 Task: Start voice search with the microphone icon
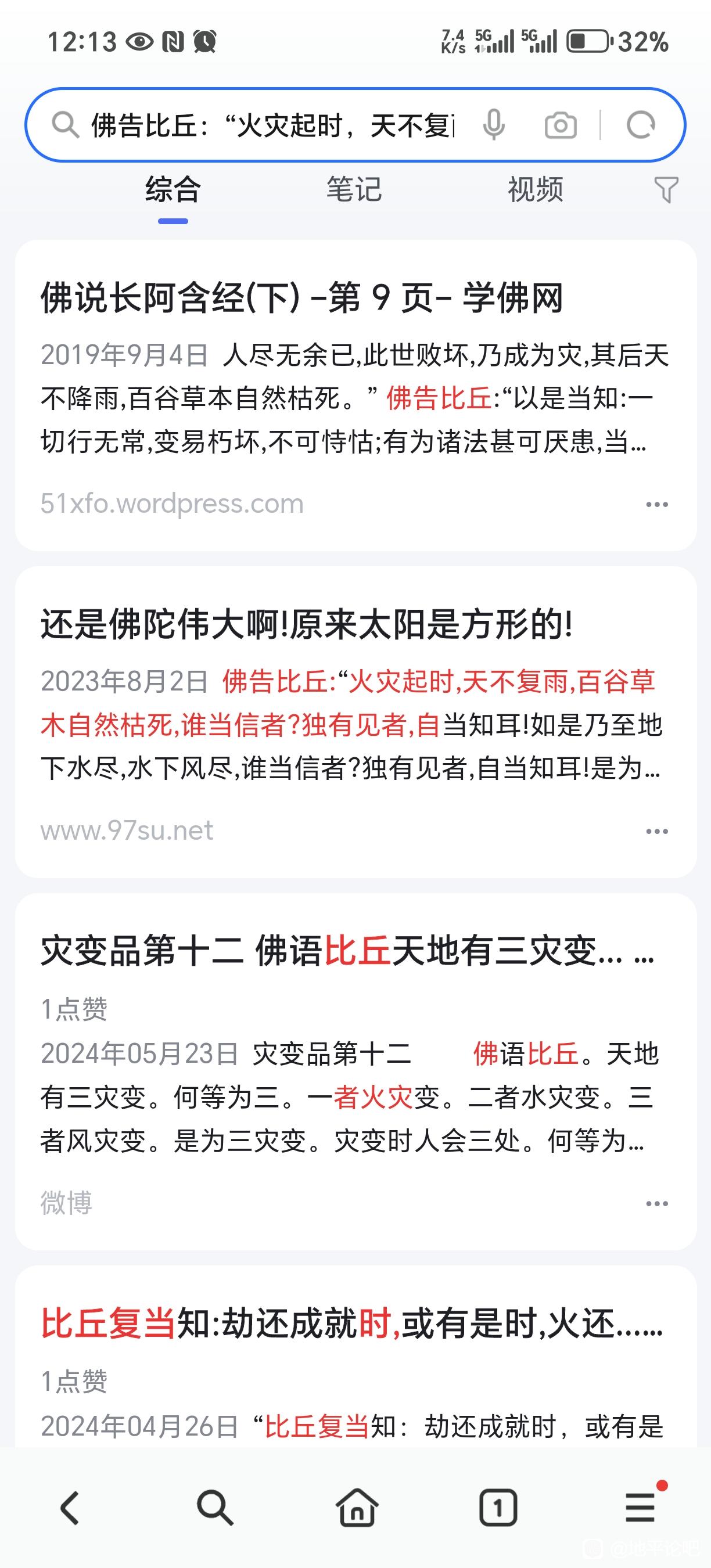[494, 125]
